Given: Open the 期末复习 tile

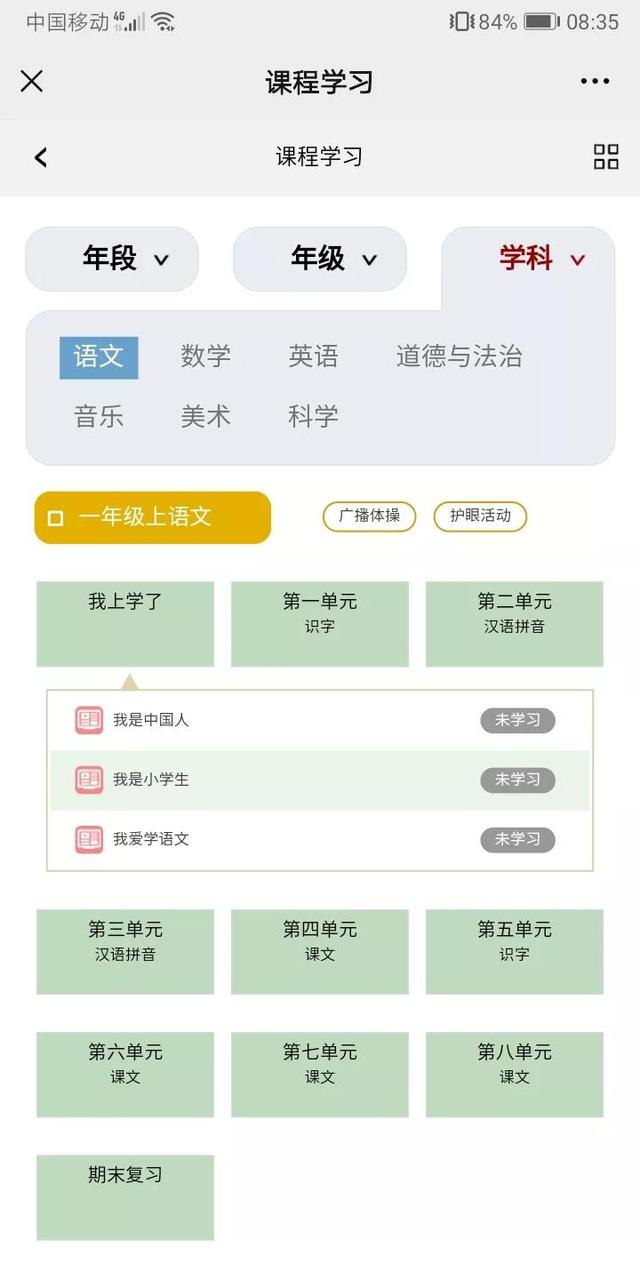Looking at the screenshot, I should (x=125, y=1198).
